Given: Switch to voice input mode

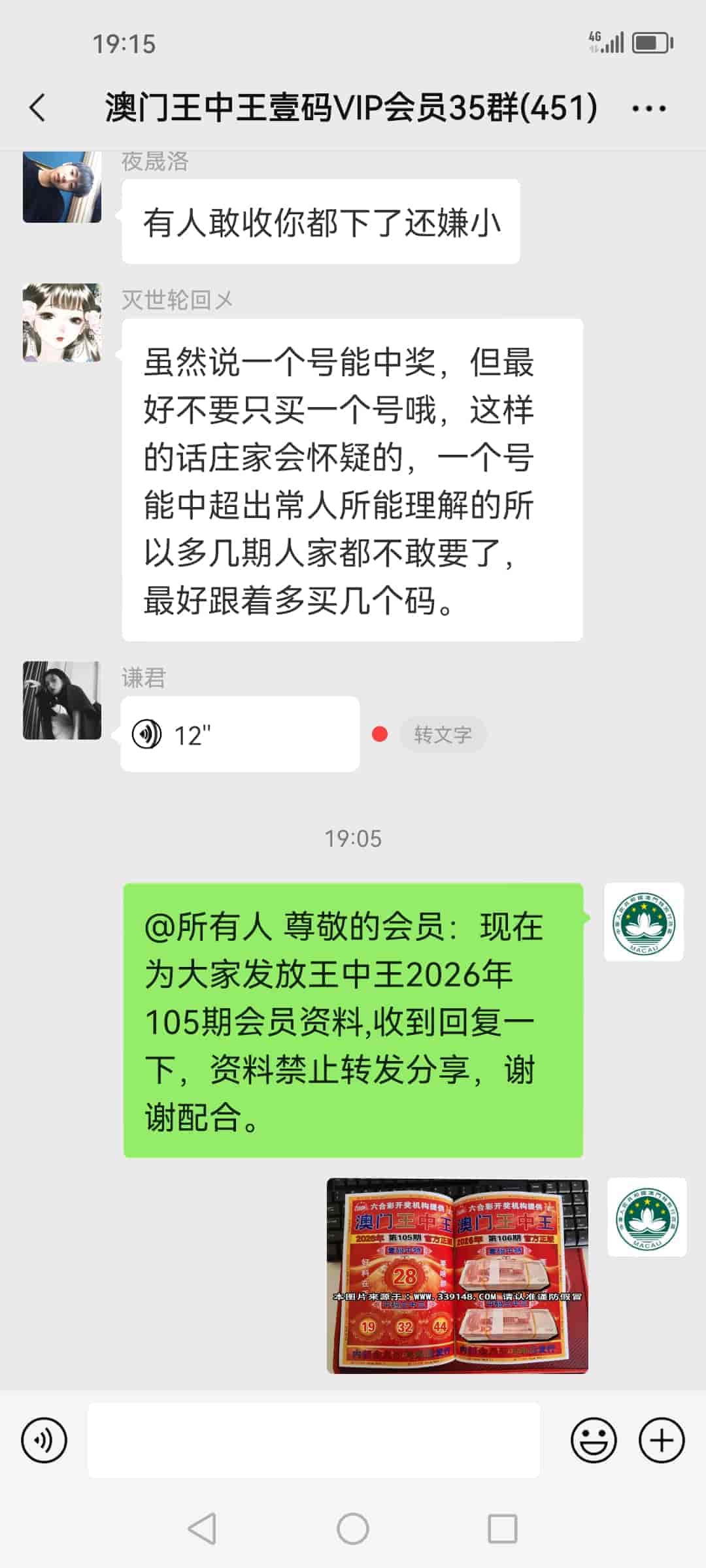Looking at the screenshot, I should click(44, 1441).
